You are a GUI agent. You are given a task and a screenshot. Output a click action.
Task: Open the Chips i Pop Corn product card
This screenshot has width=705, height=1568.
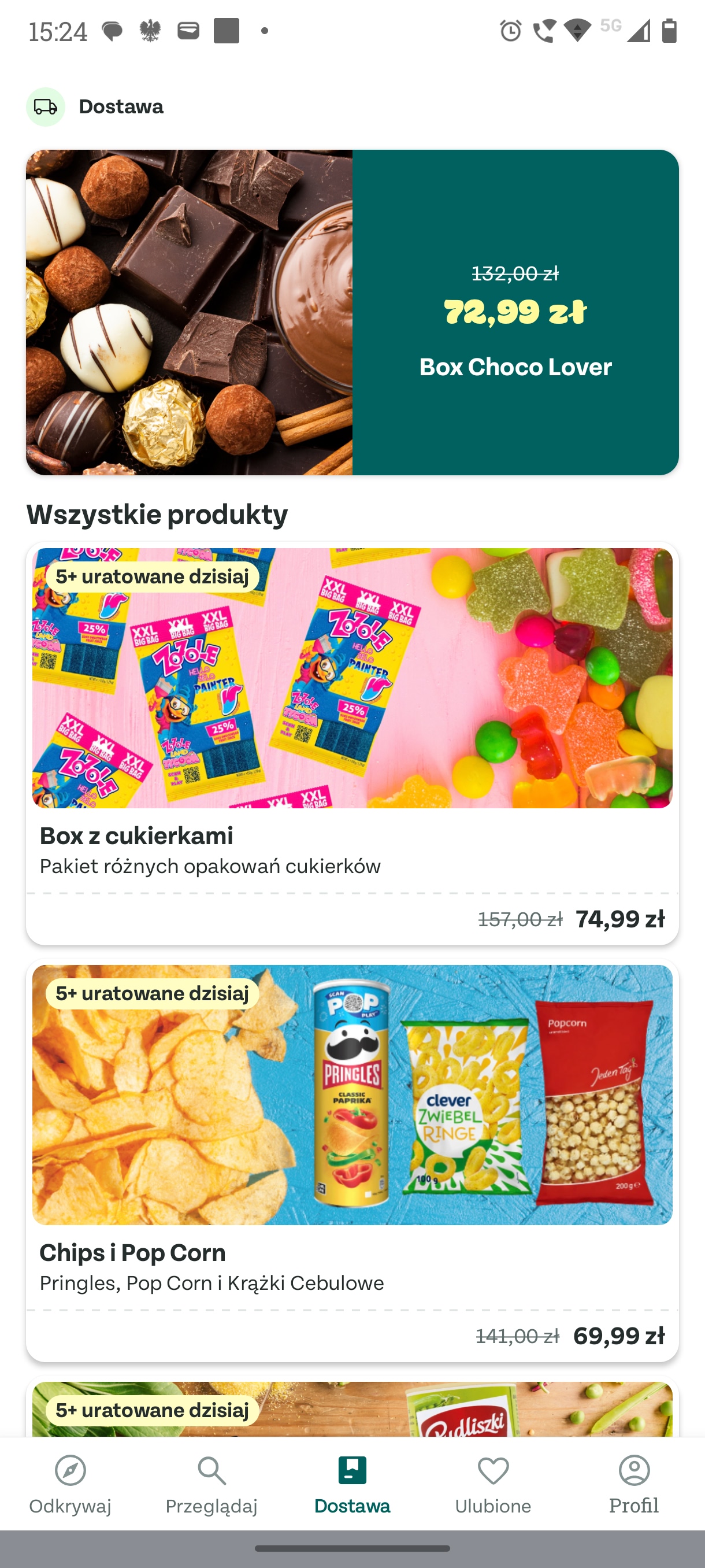(352, 1160)
